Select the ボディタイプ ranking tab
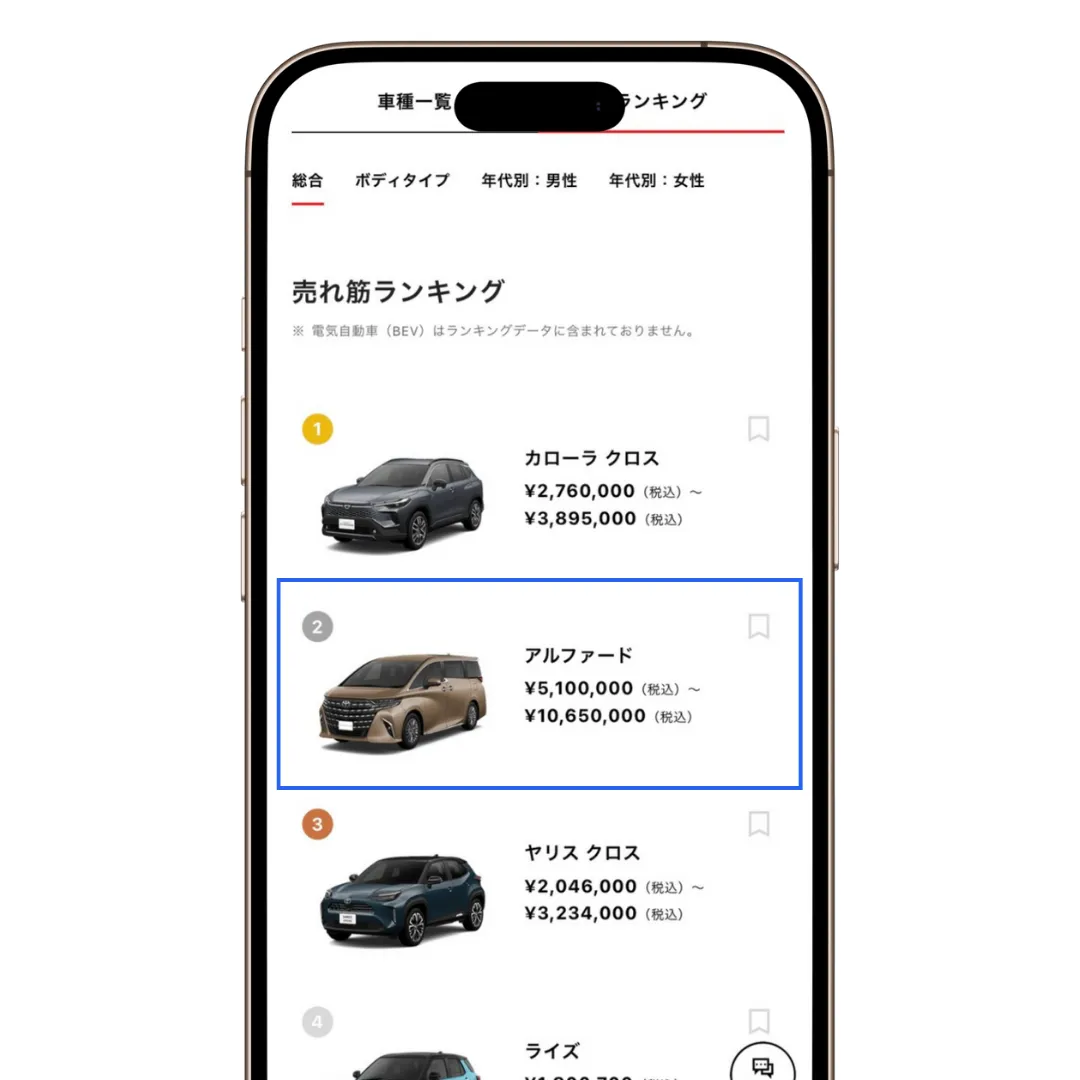Image resolution: width=1080 pixels, height=1080 pixels. point(402,181)
